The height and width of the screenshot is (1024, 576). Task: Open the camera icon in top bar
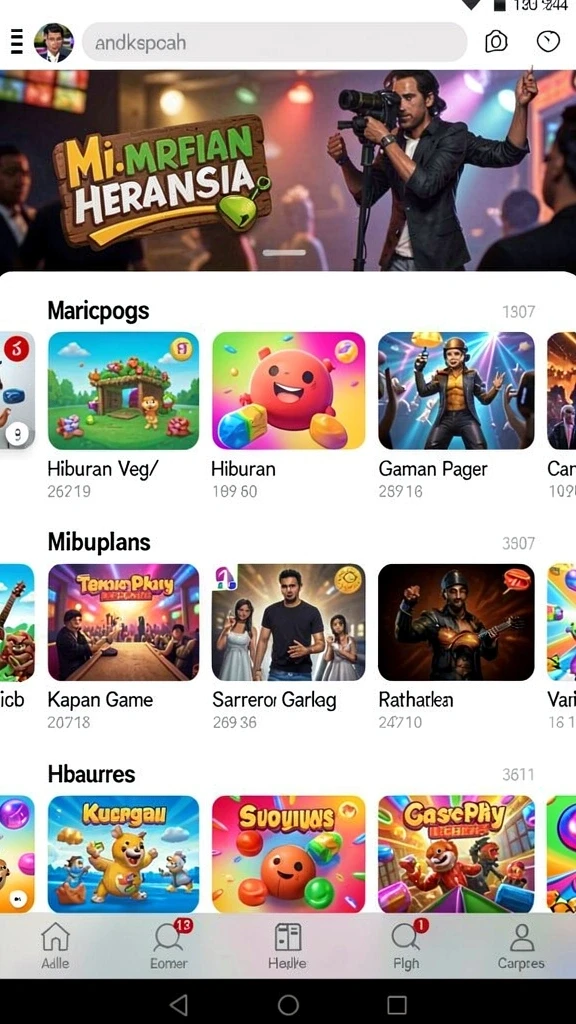(496, 42)
